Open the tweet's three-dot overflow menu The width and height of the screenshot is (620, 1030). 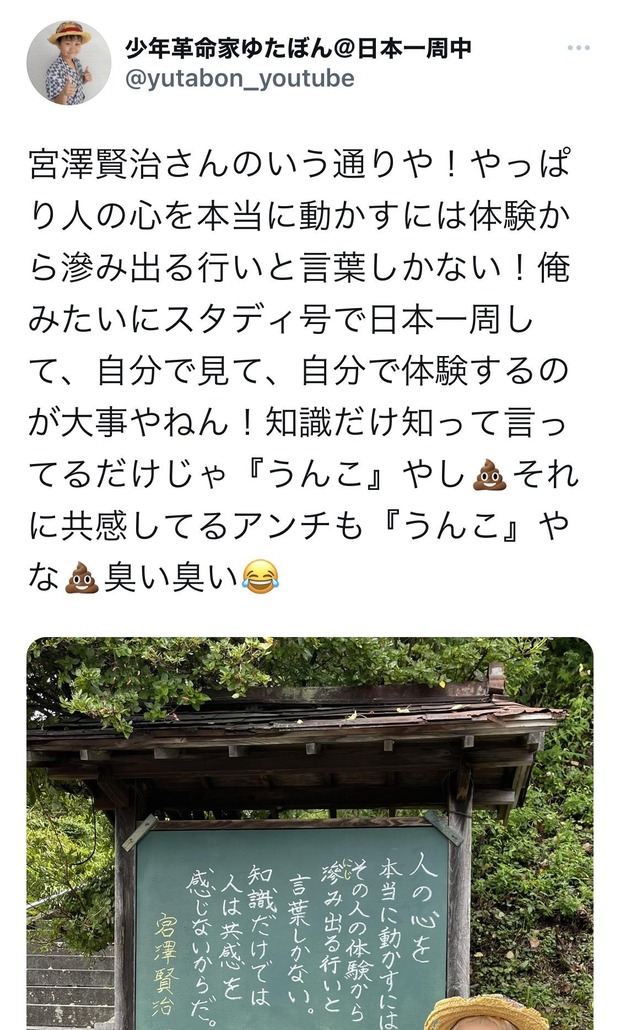click(x=578, y=48)
